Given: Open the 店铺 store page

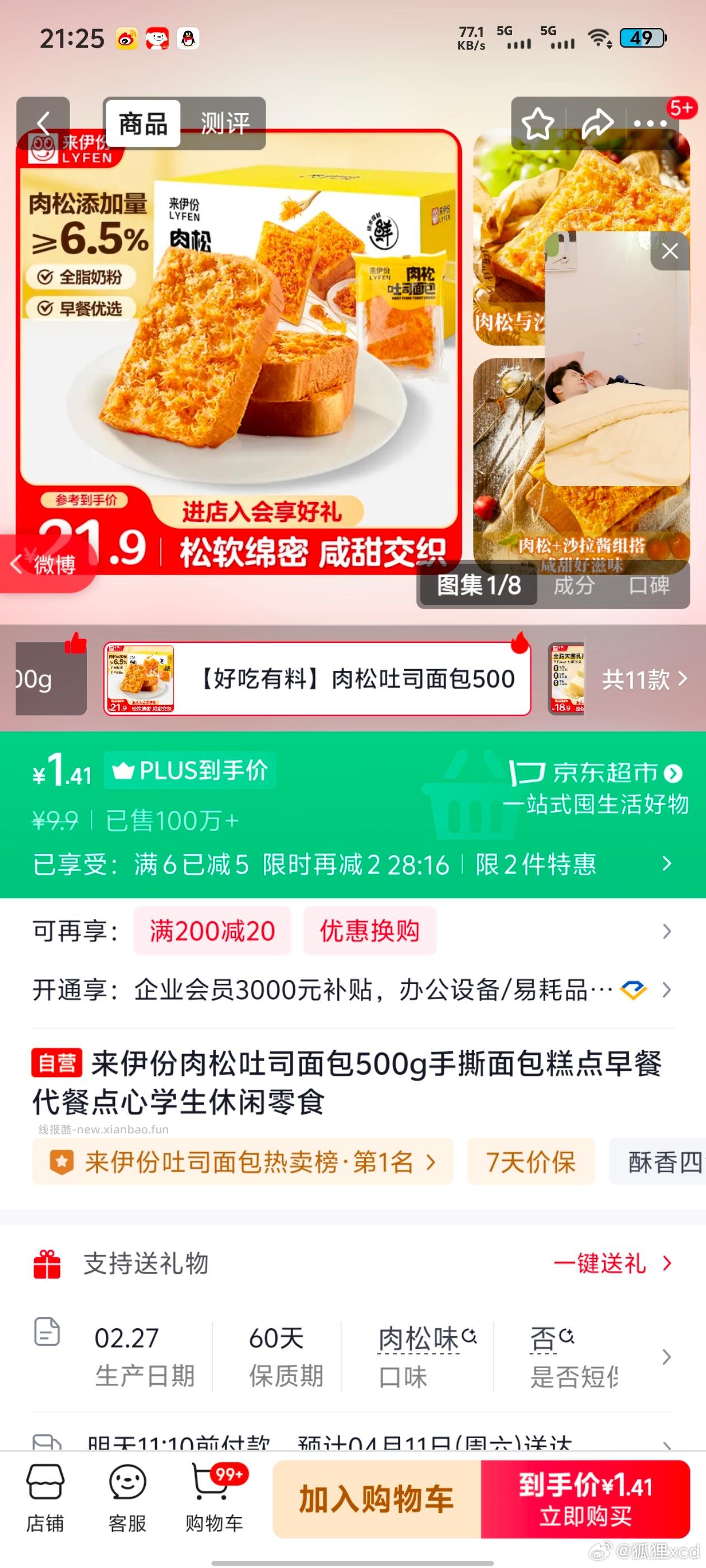Looking at the screenshot, I should (x=45, y=1499).
